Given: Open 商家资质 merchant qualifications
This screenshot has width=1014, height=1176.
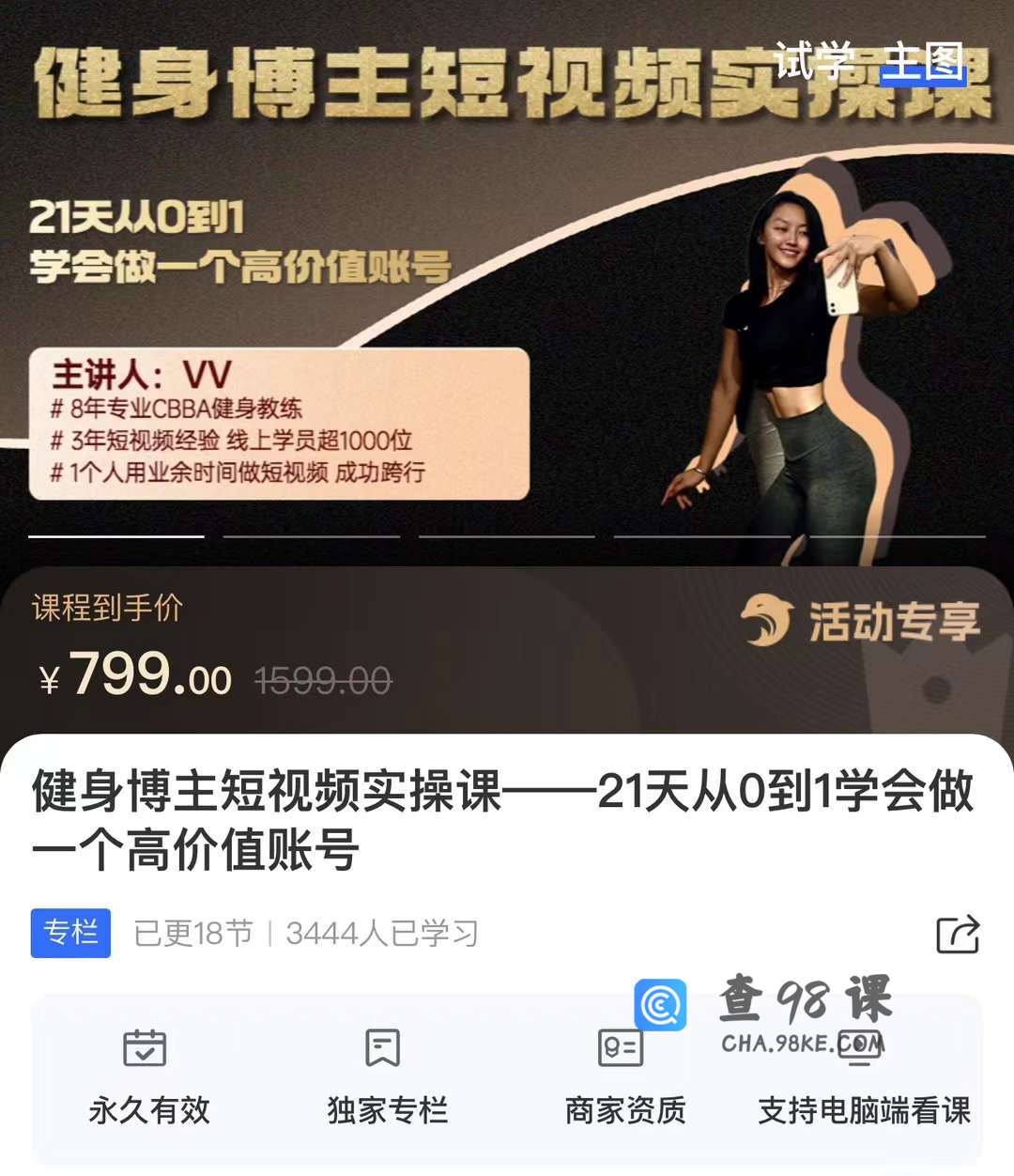Looking at the screenshot, I should pyautogui.click(x=624, y=1076).
